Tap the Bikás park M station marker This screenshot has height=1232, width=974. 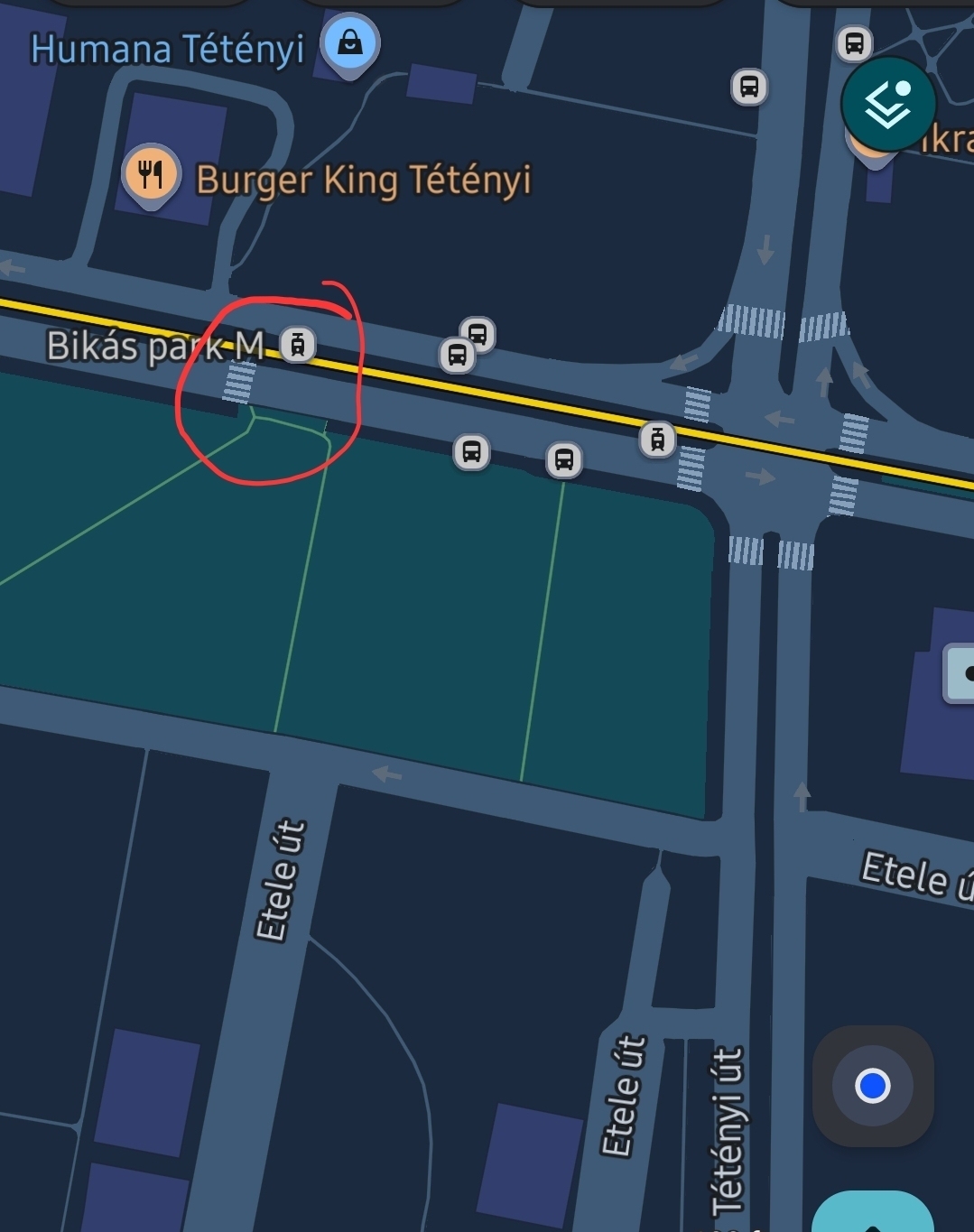pos(297,345)
